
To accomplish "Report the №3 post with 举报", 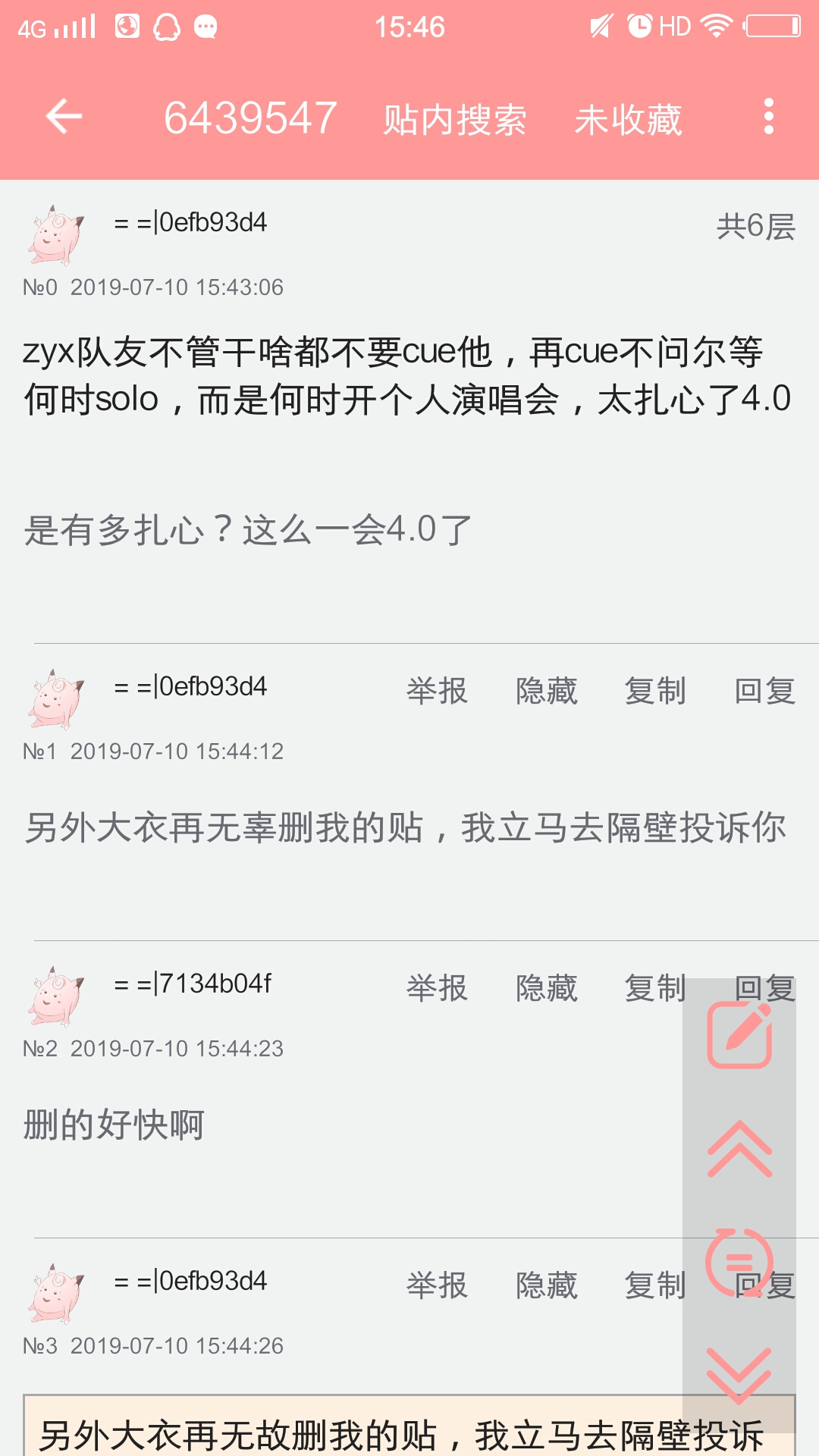I will (437, 1285).
